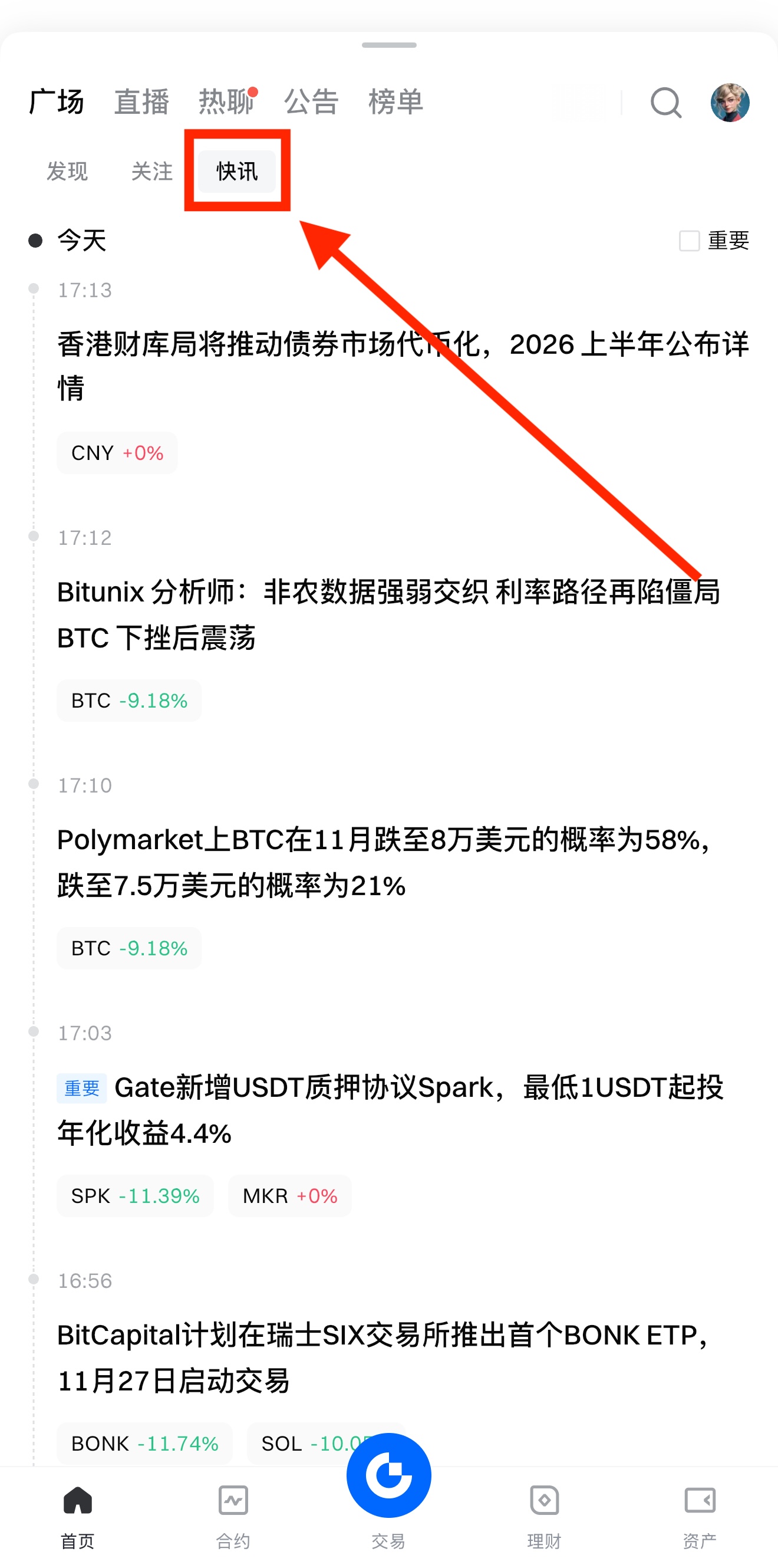This screenshot has width=778, height=1568.
Task: Switch to the 热聊 tab
Action: pyautogui.click(x=226, y=101)
